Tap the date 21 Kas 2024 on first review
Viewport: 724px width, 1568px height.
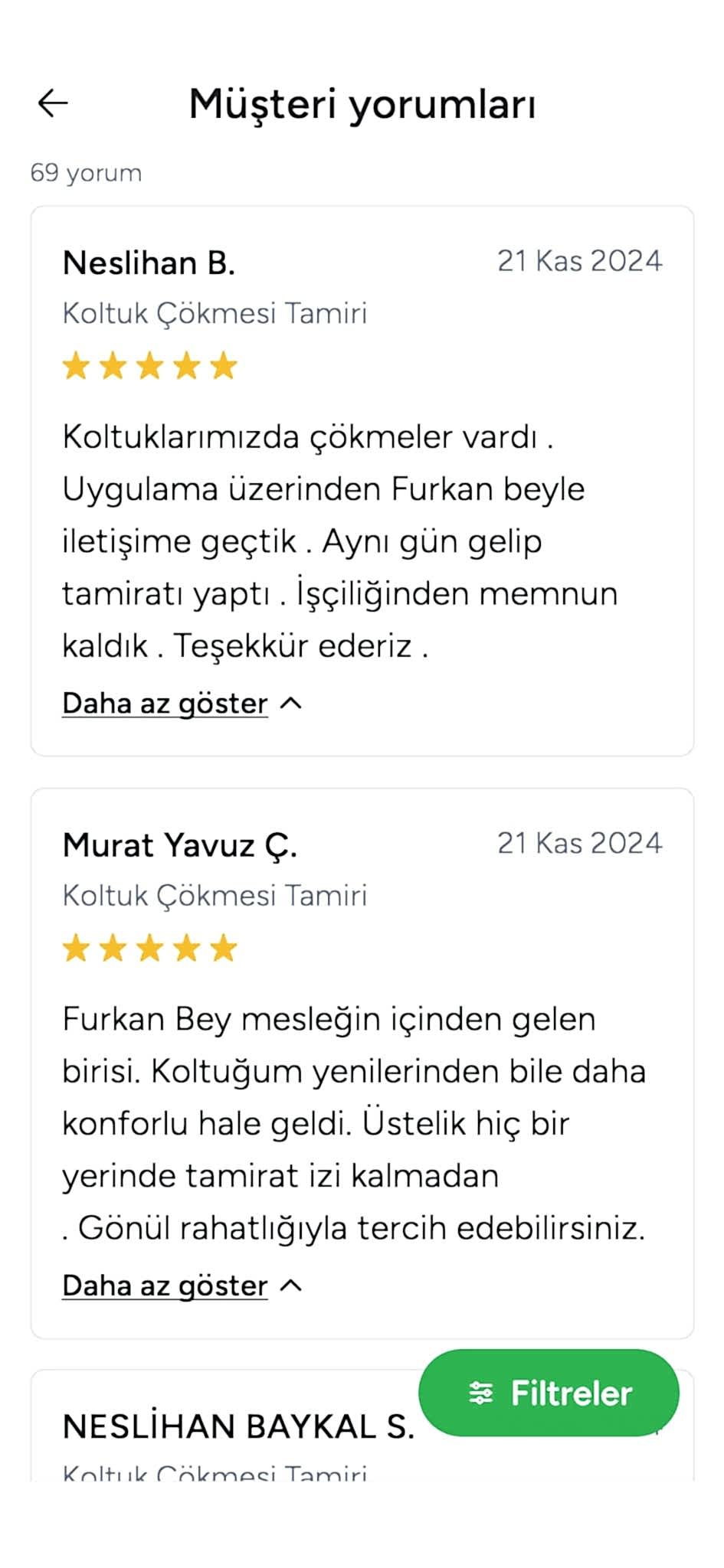coord(581,261)
